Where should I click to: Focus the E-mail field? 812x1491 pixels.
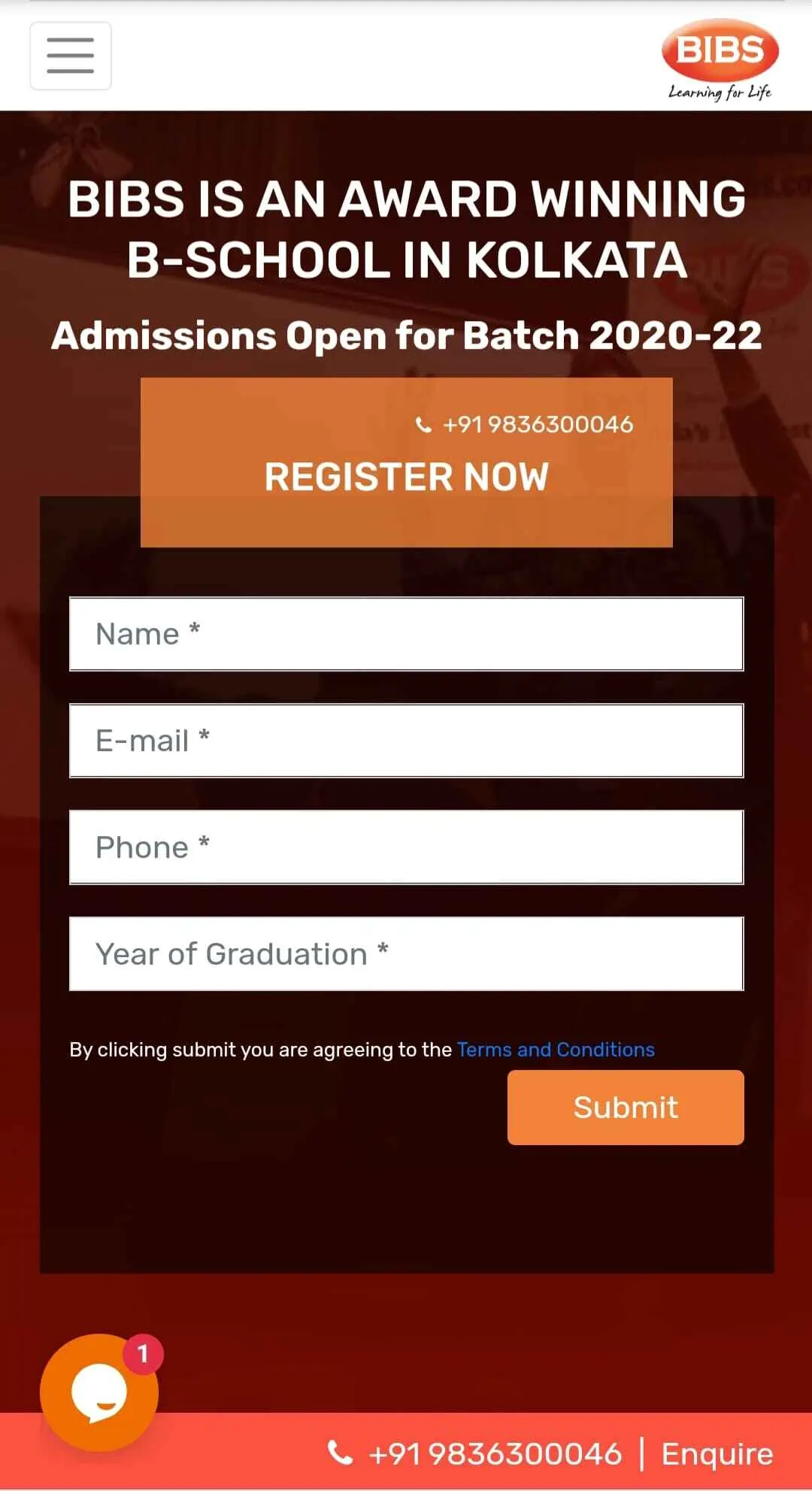(406, 741)
